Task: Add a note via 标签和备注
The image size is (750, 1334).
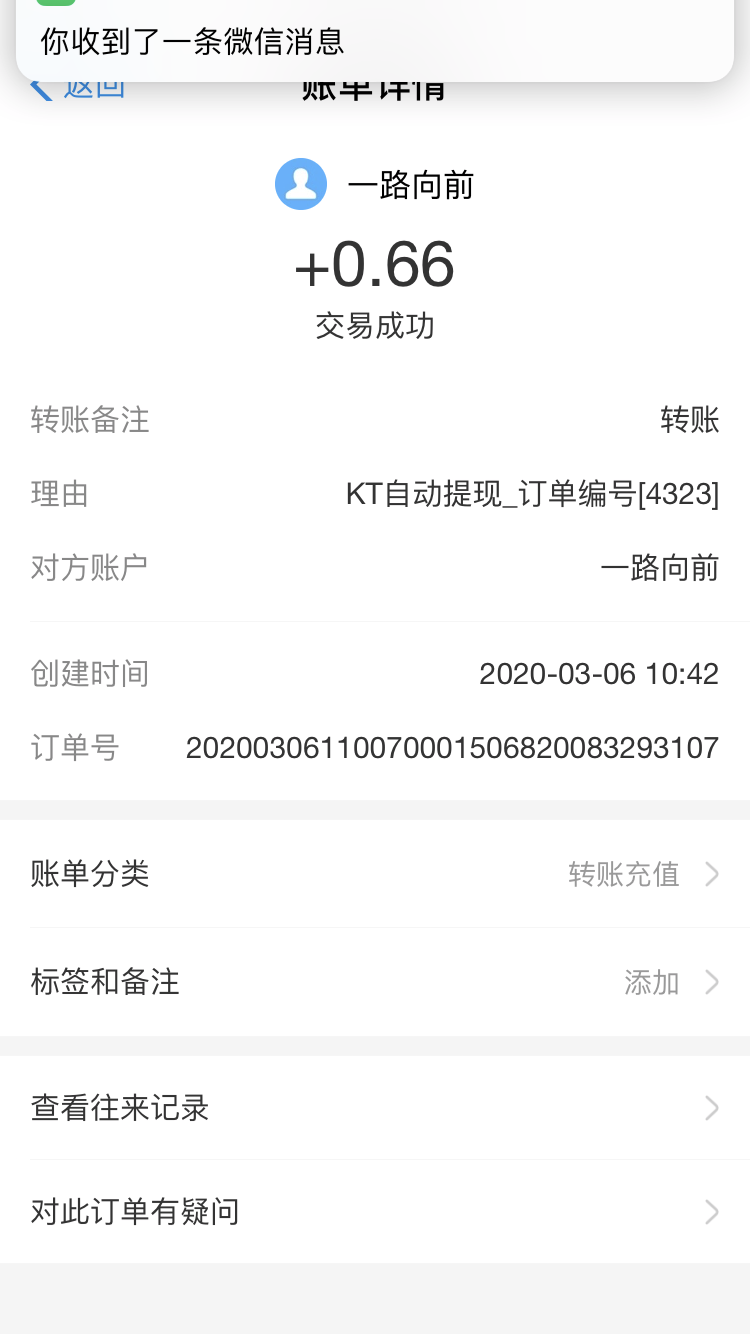Action: 375,982
